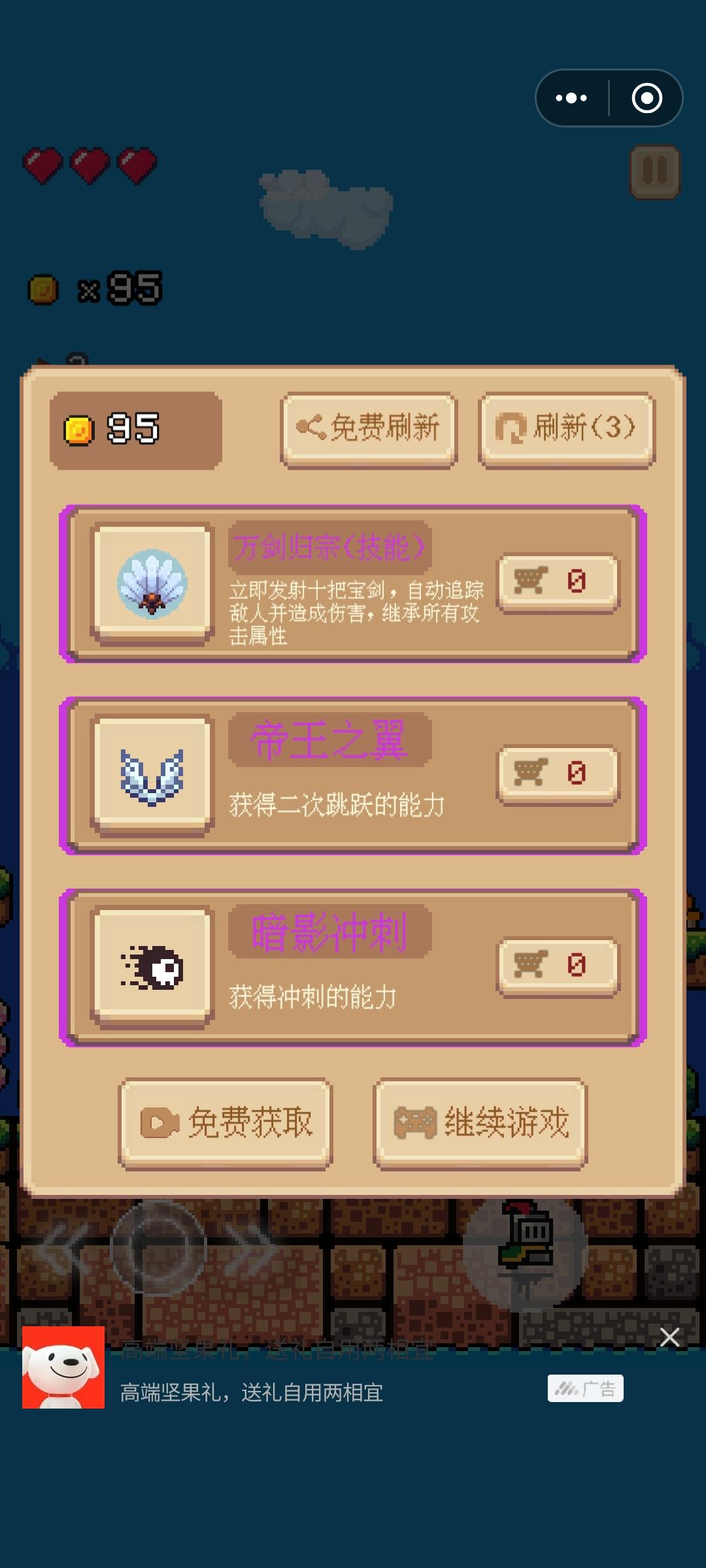Open the mini-program more options menu
Viewport: 706px width, 1568px height.
coord(569,97)
